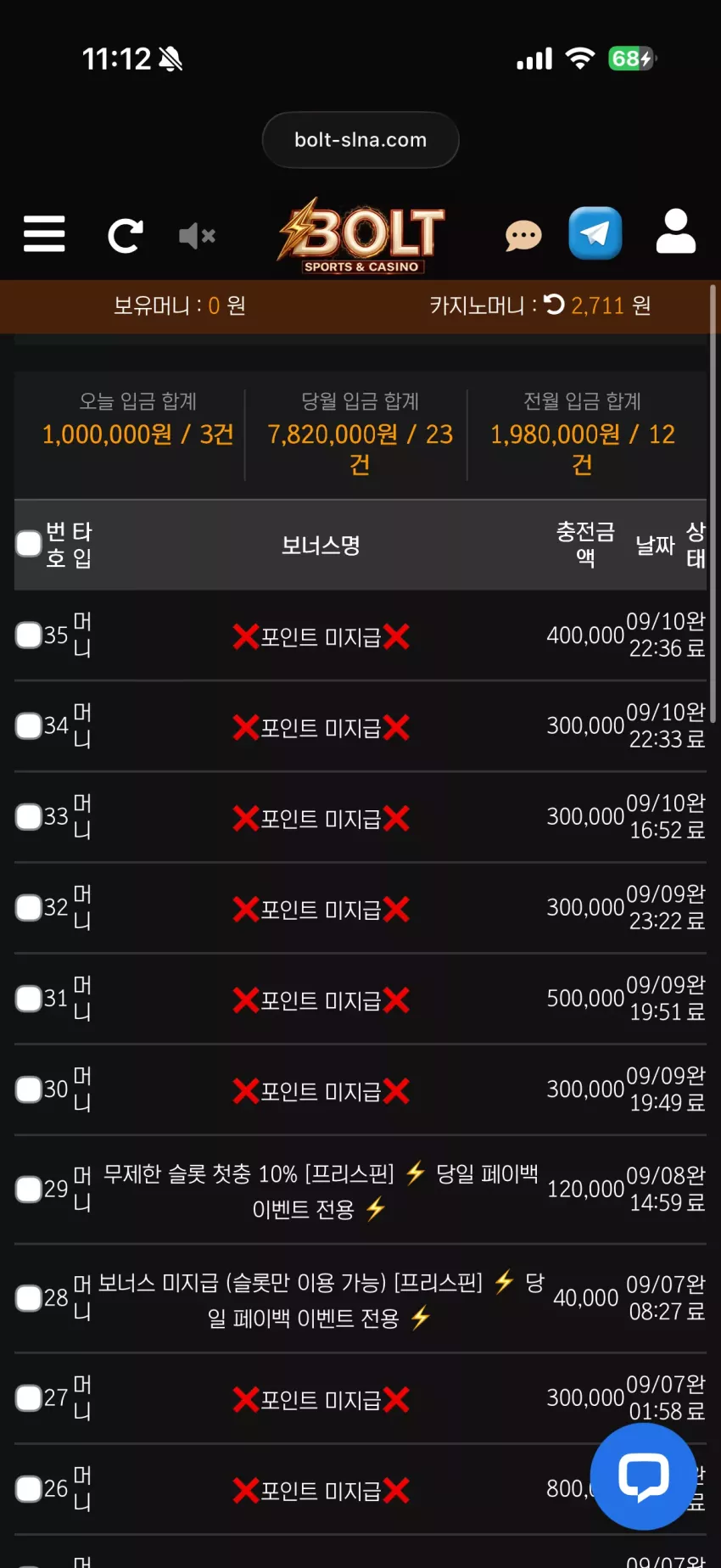Image resolution: width=721 pixels, height=1568 pixels.
Task: Open the hamburger menu
Action: coord(44,233)
